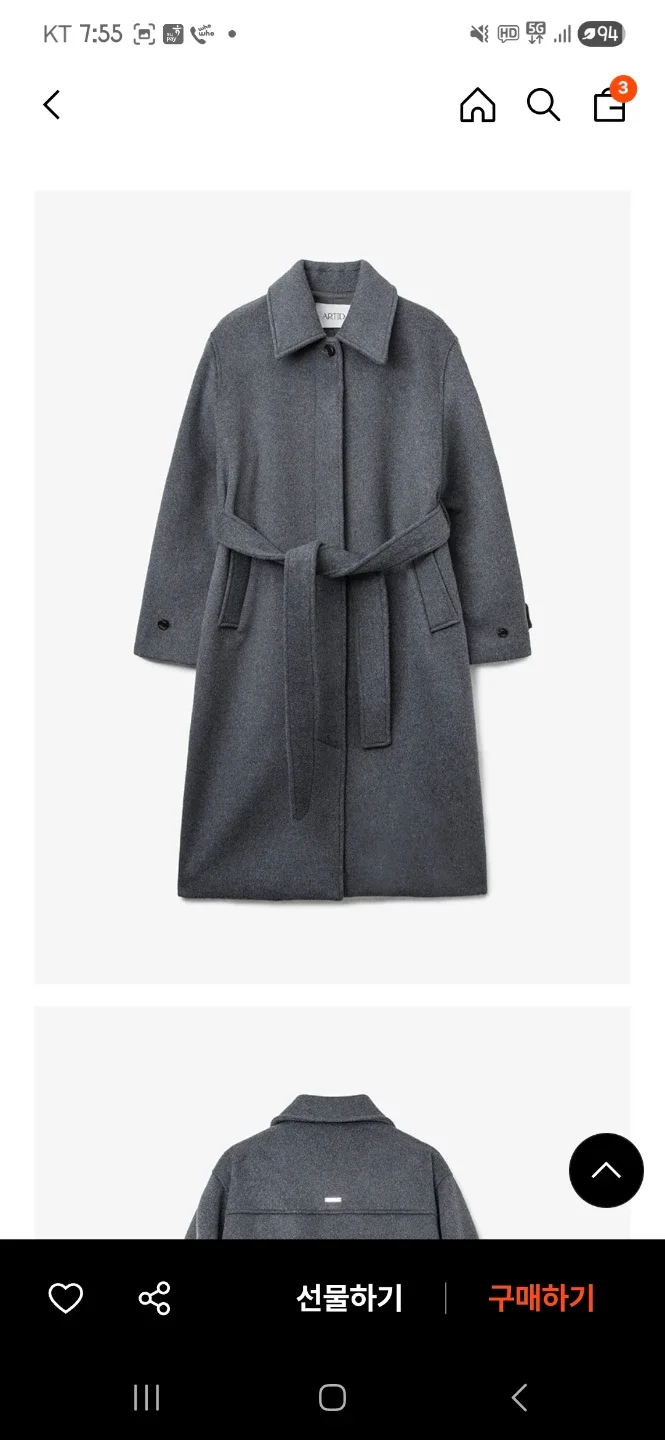Open recent apps from the navigation bar
The image size is (665, 1440).
click(x=147, y=1398)
